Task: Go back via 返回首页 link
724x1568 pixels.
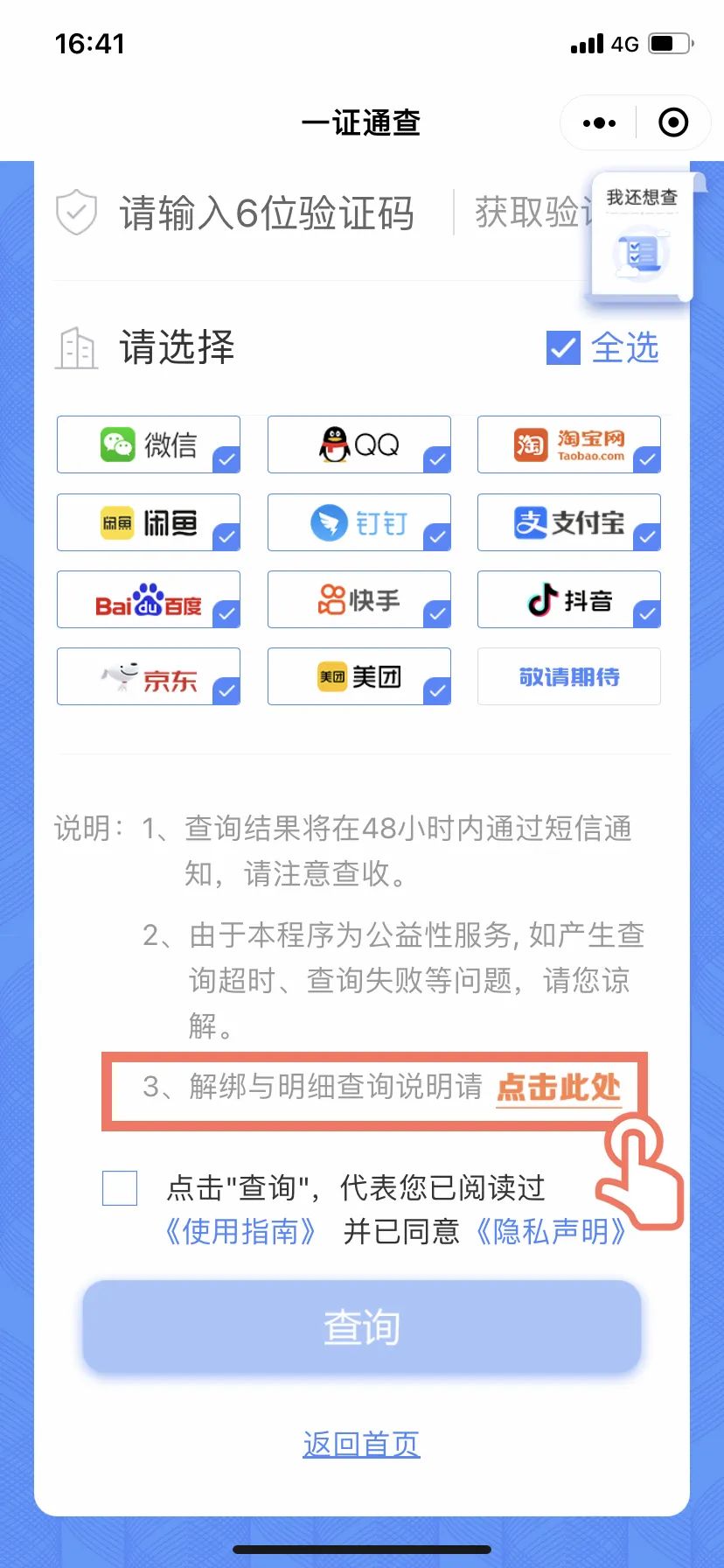Action: [361, 1444]
